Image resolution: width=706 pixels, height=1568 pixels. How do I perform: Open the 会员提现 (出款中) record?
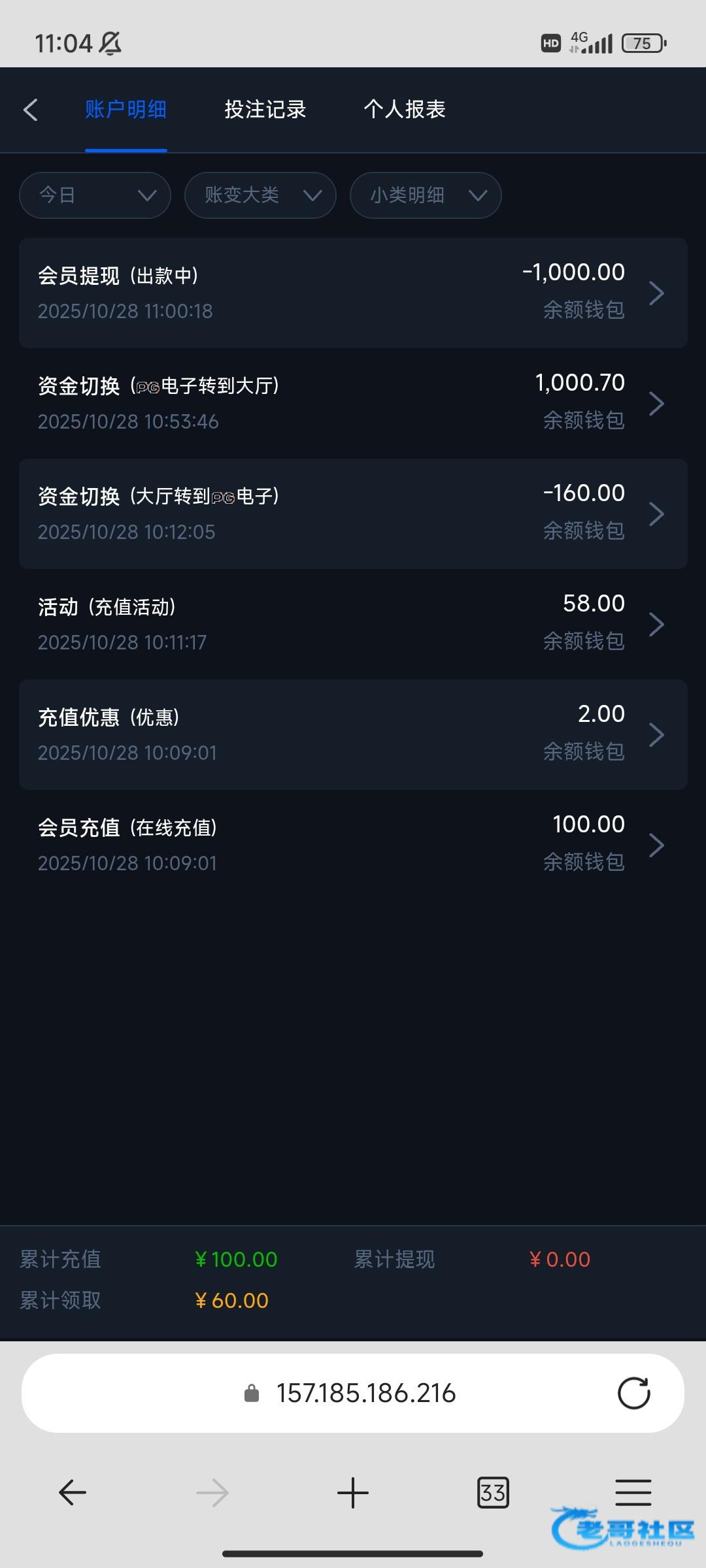point(353,293)
